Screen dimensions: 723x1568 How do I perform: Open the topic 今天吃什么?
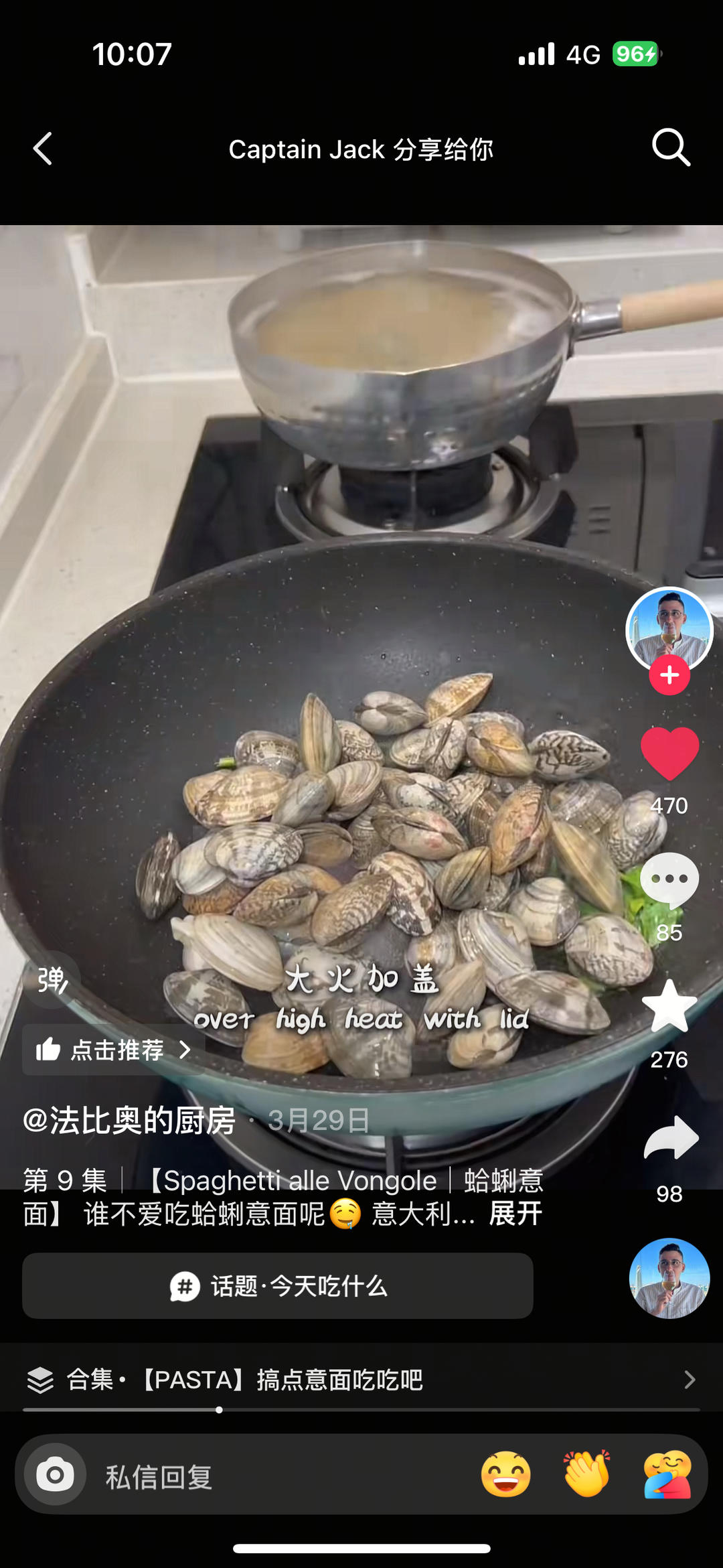[278, 1286]
